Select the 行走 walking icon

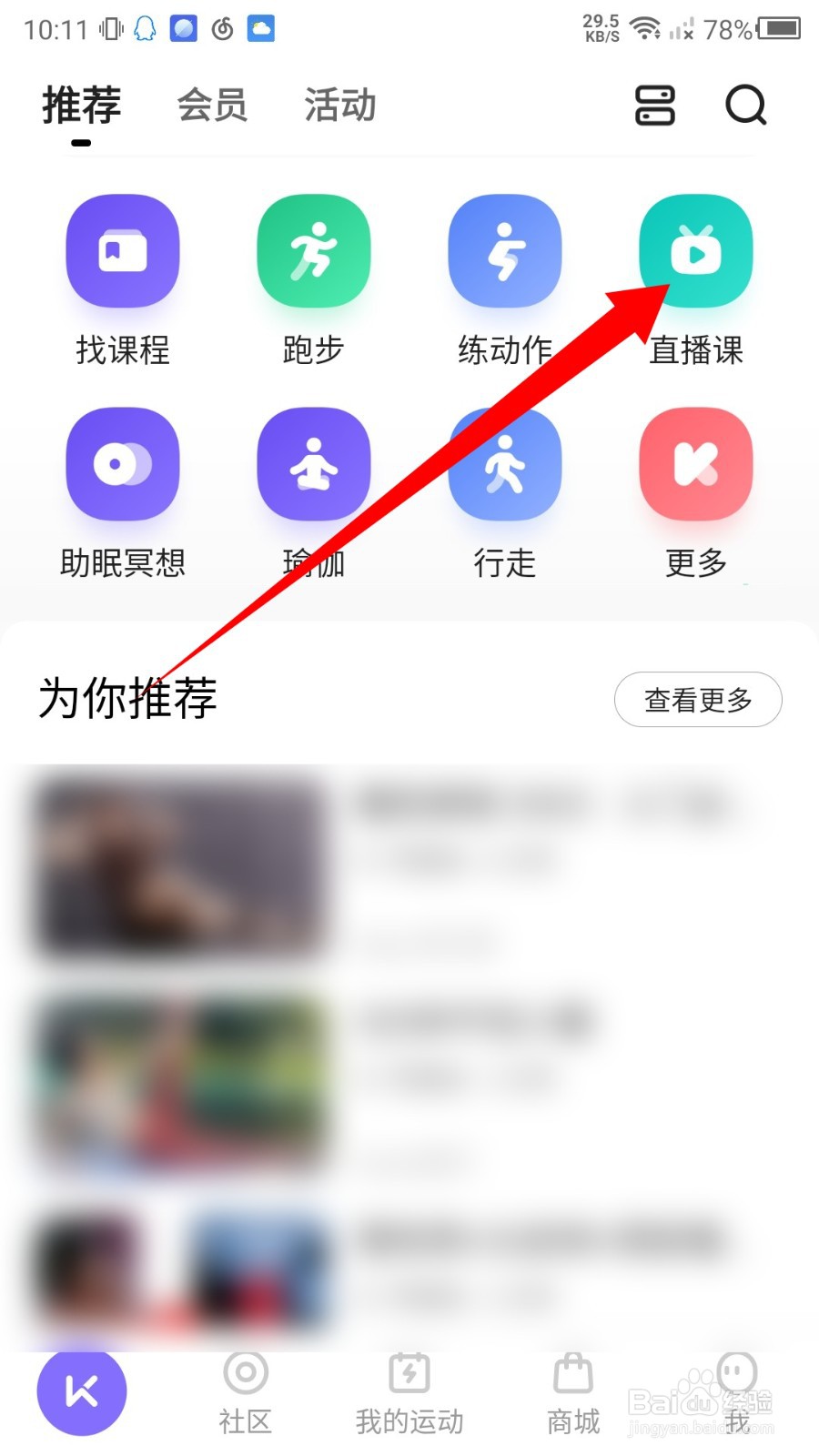point(505,464)
